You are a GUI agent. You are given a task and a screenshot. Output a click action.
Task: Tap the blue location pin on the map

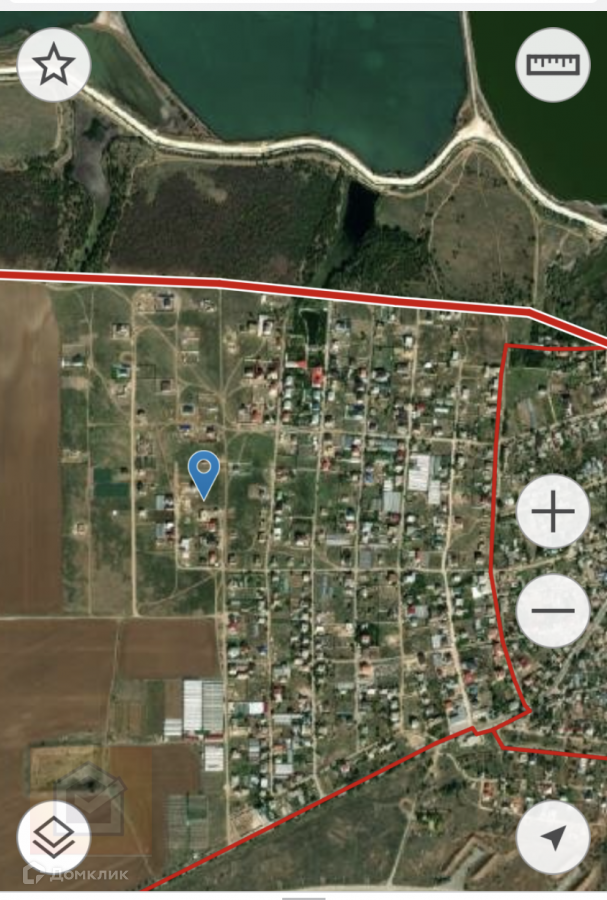pos(205,472)
